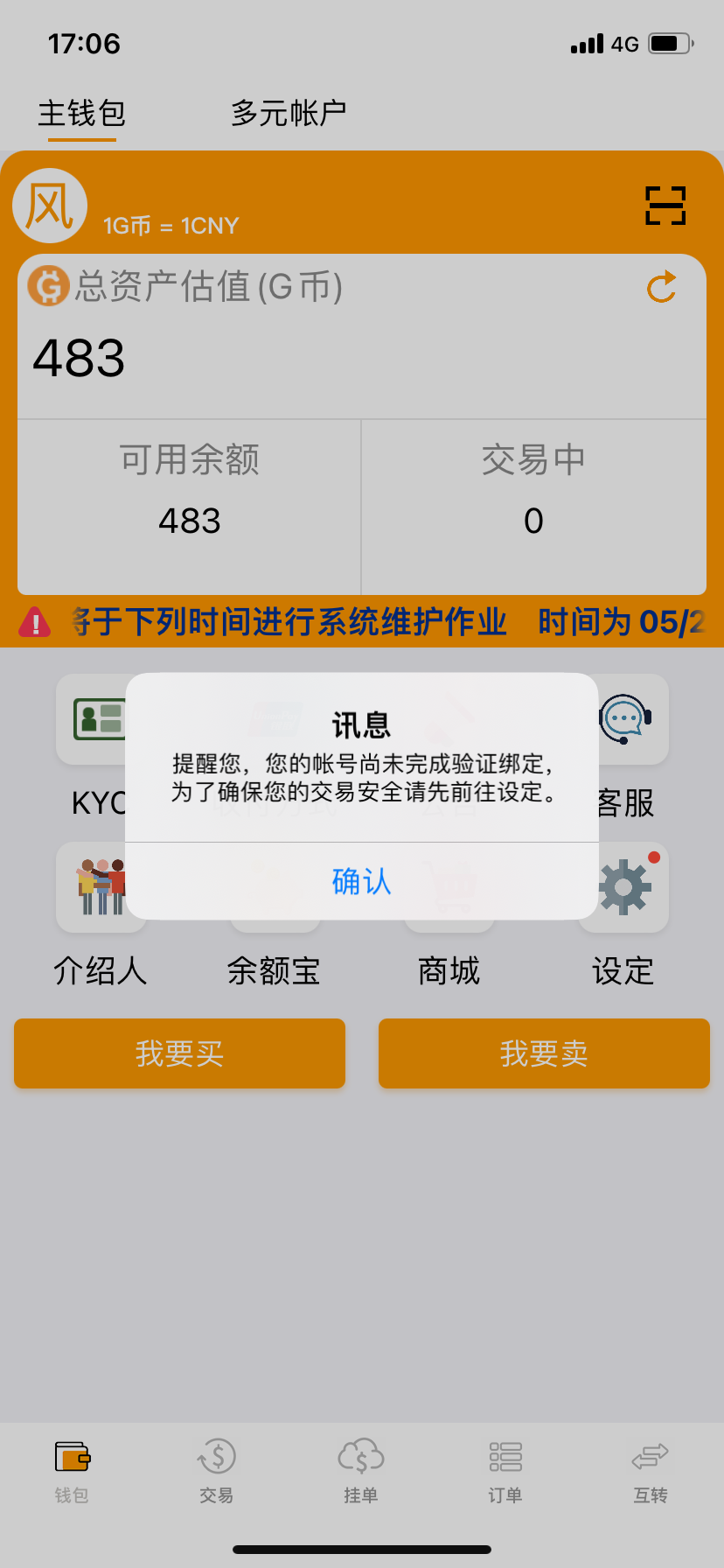The width and height of the screenshot is (724, 1568).
Task: Switch to the 多元帐户 tab
Action: (x=289, y=113)
